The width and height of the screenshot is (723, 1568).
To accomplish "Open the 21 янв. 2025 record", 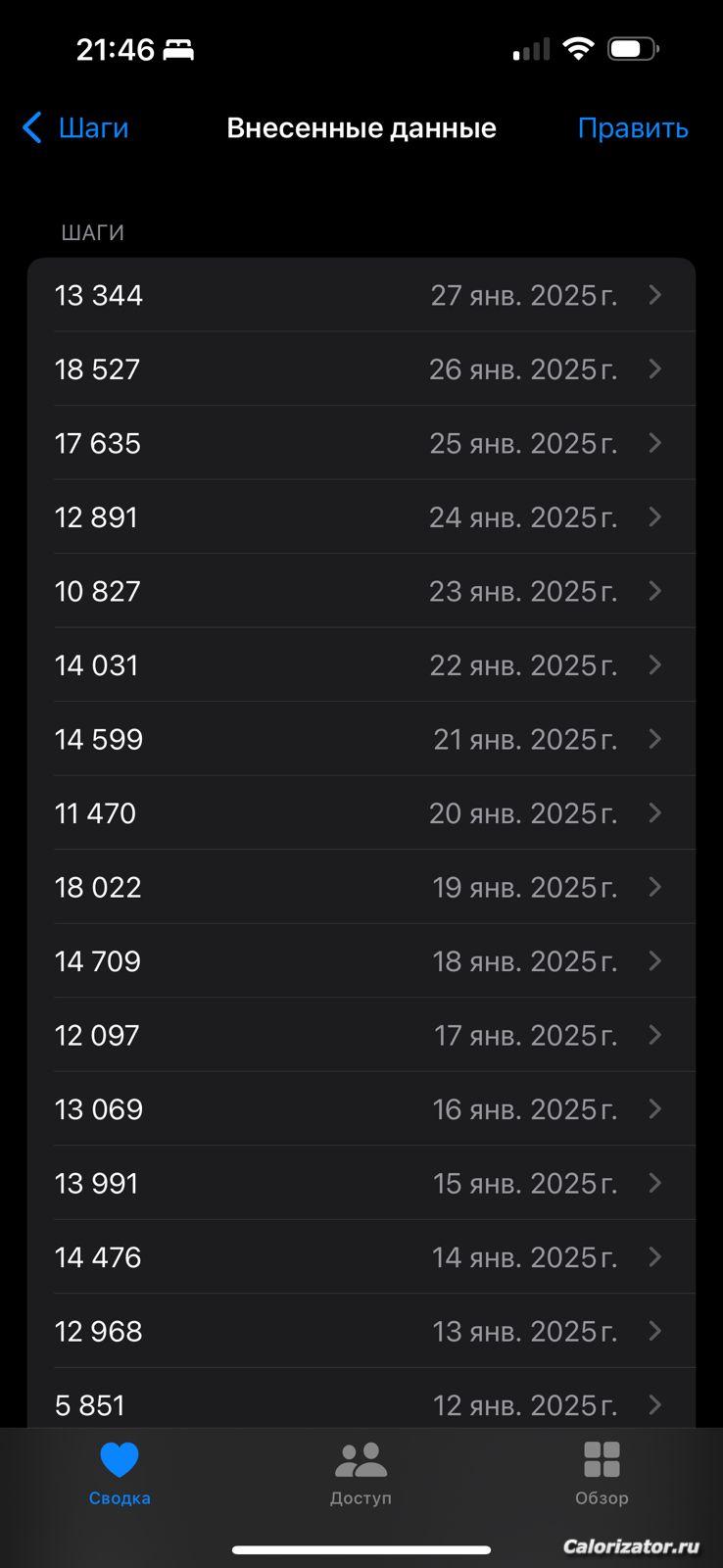I will 361,739.
